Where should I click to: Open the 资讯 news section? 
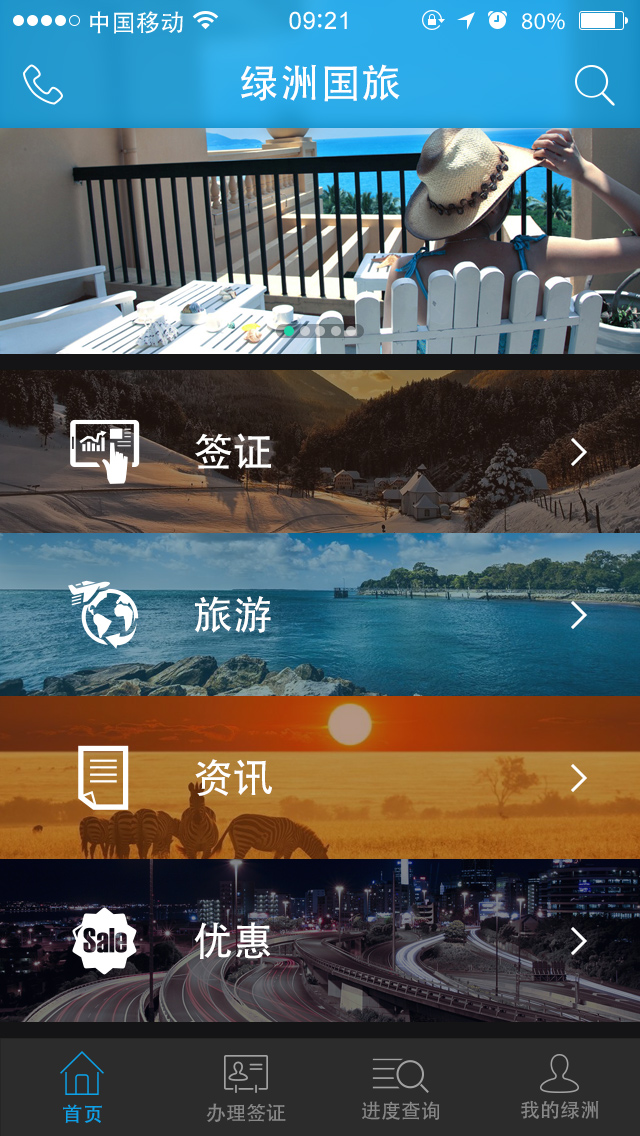(320, 778)
